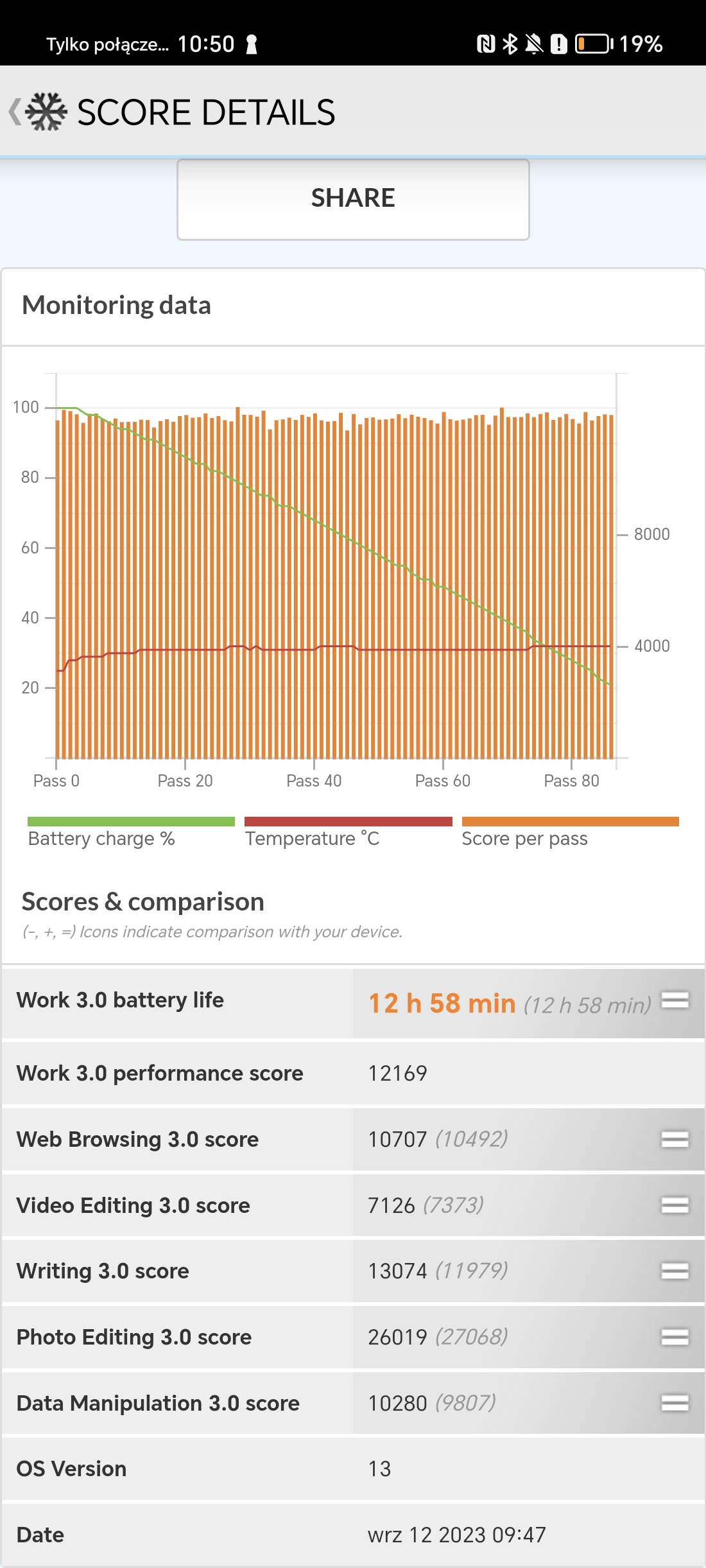Open Work 3.0 battery life comparison
The image size is (706, 1568).
coord(675,1000)
